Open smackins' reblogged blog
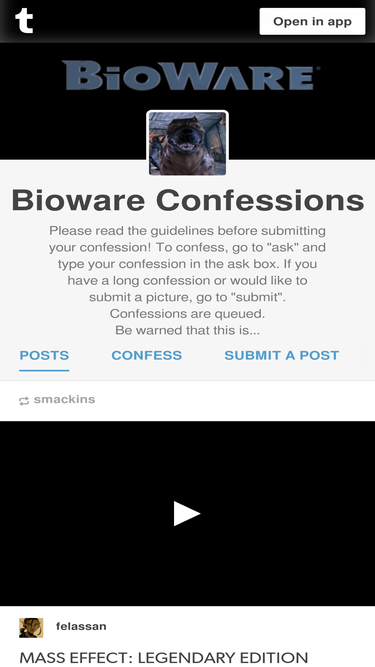 pos(64,399)
